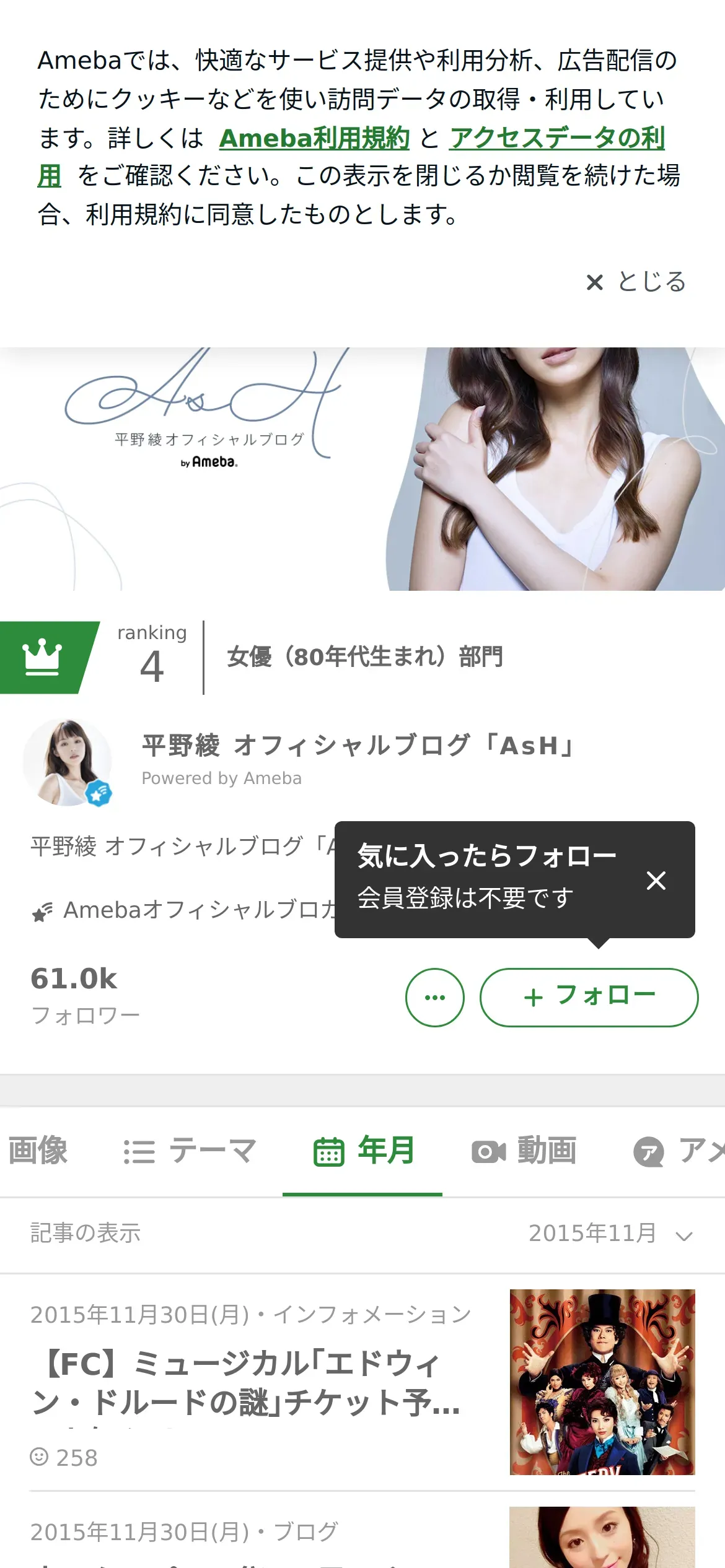This screenshot has height=1568, width=725.
Task: Open the 女優（80年代生まれ）部門 ranking
Action: pos(365,657)
